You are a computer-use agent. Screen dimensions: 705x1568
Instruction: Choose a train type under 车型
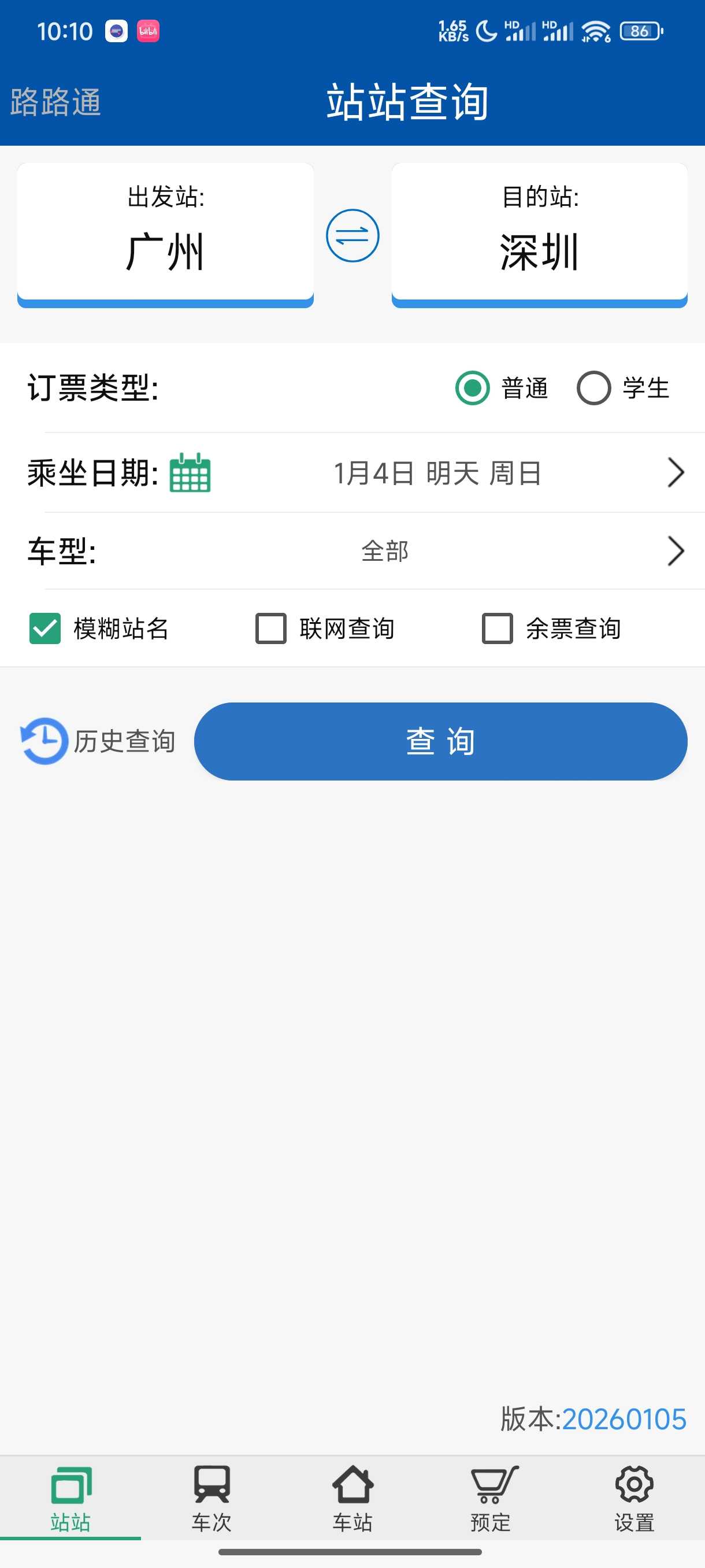(x=384, y=551)
